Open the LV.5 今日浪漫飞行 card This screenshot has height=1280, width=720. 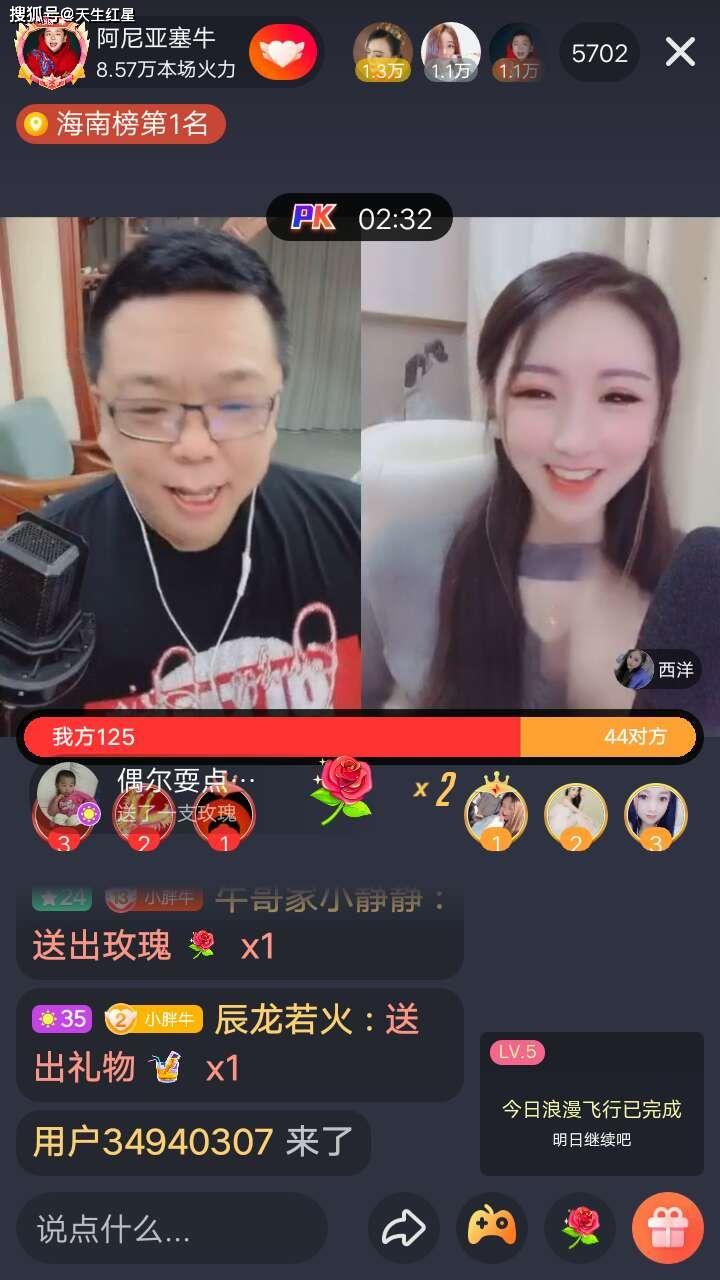(592, 1104)
